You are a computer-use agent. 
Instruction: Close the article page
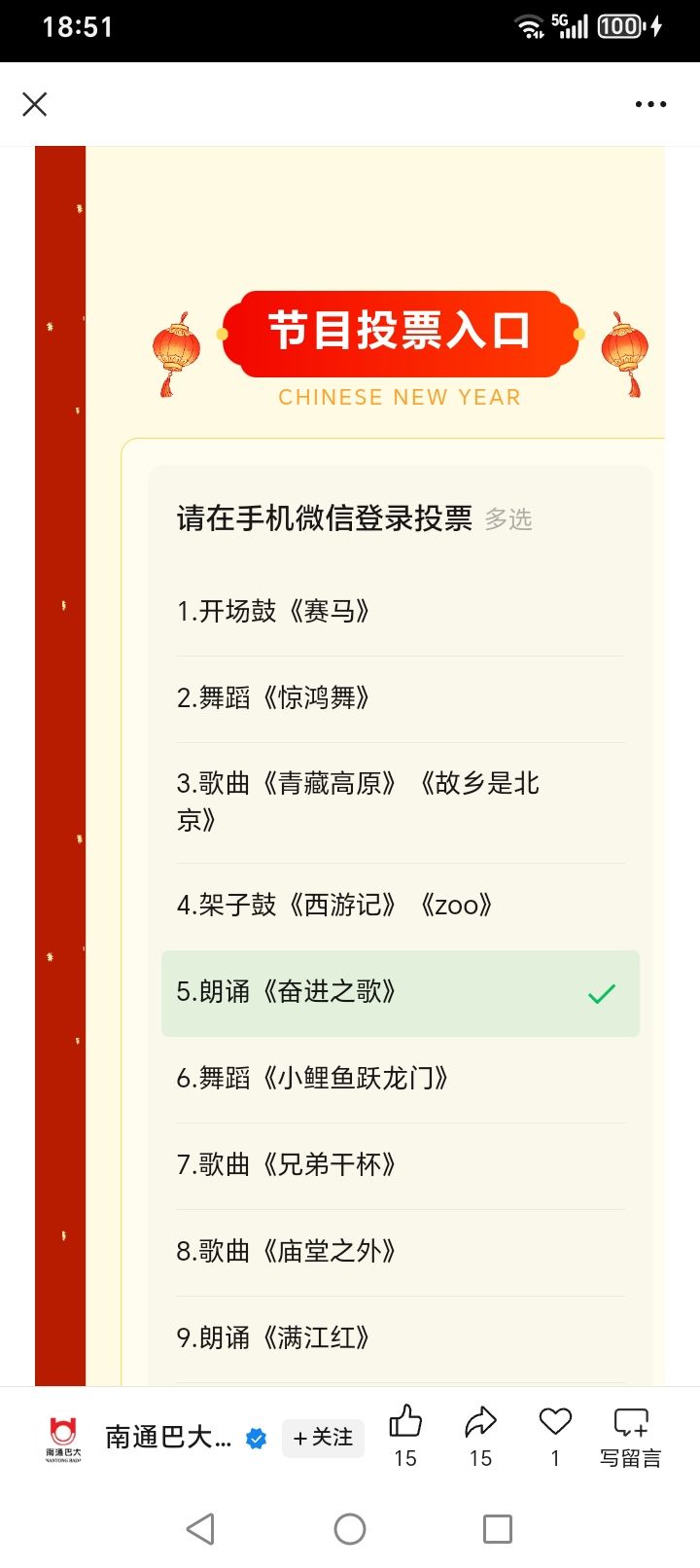35,104
